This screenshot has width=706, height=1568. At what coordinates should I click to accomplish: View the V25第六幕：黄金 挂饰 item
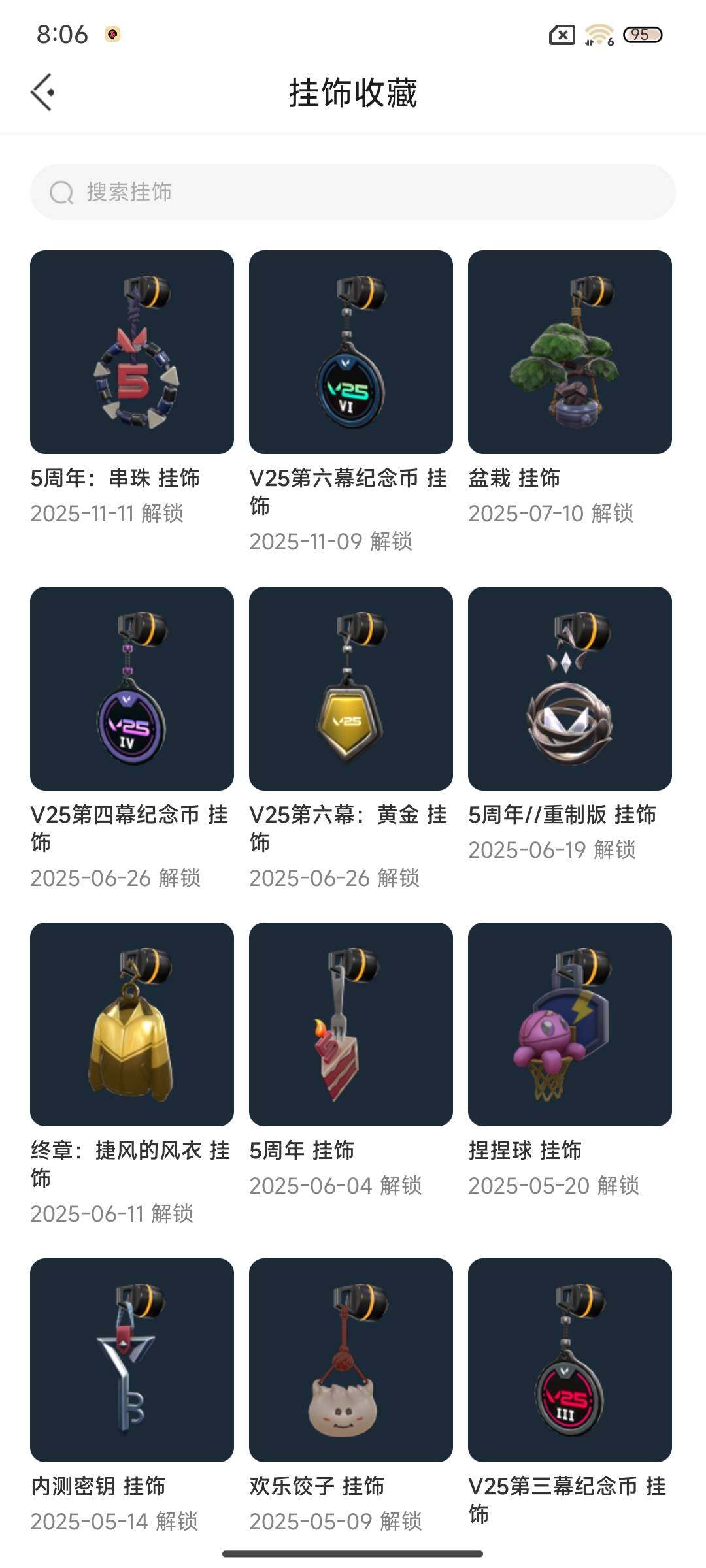pos(351,689)
